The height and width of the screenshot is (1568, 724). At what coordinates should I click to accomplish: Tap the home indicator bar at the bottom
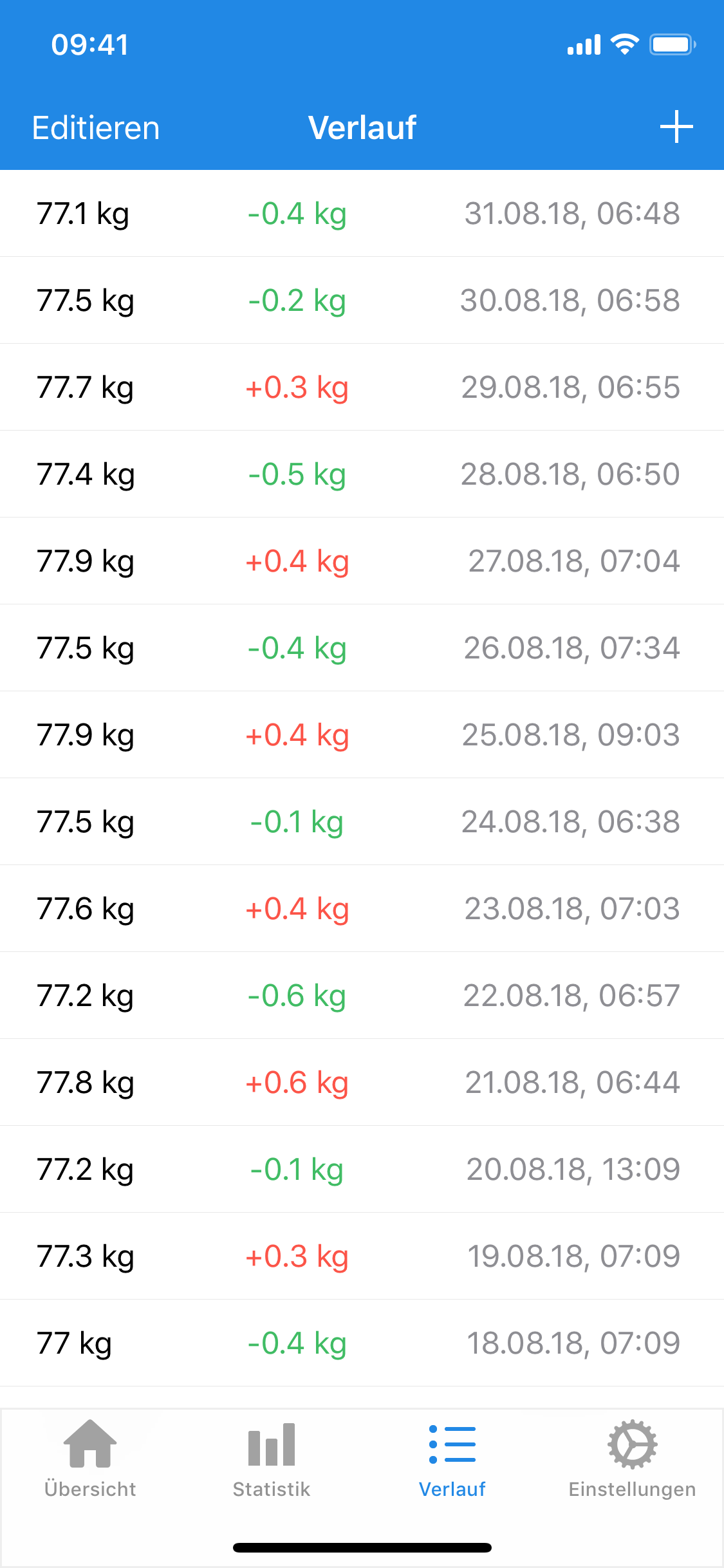362,1547
